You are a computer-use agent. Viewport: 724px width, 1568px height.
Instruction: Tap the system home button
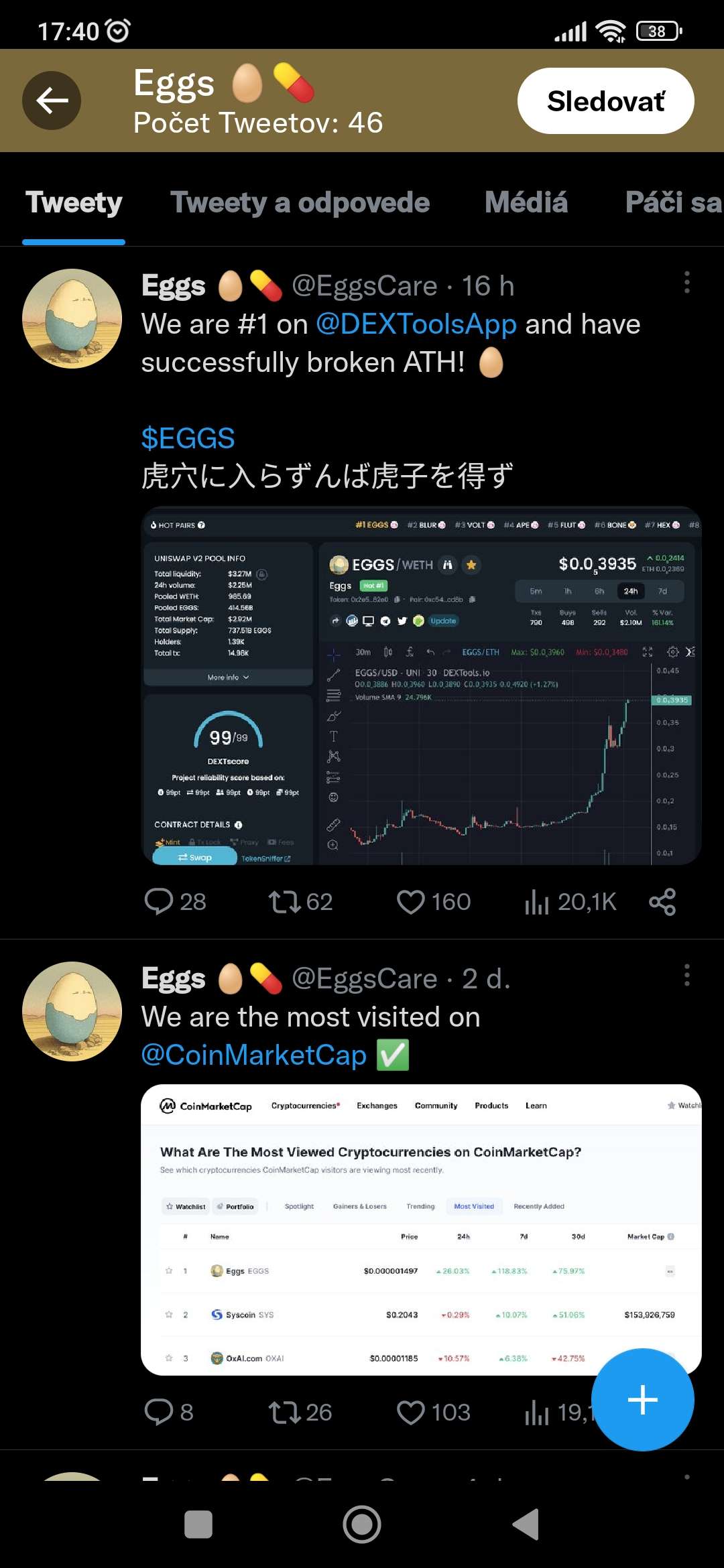362,1524
